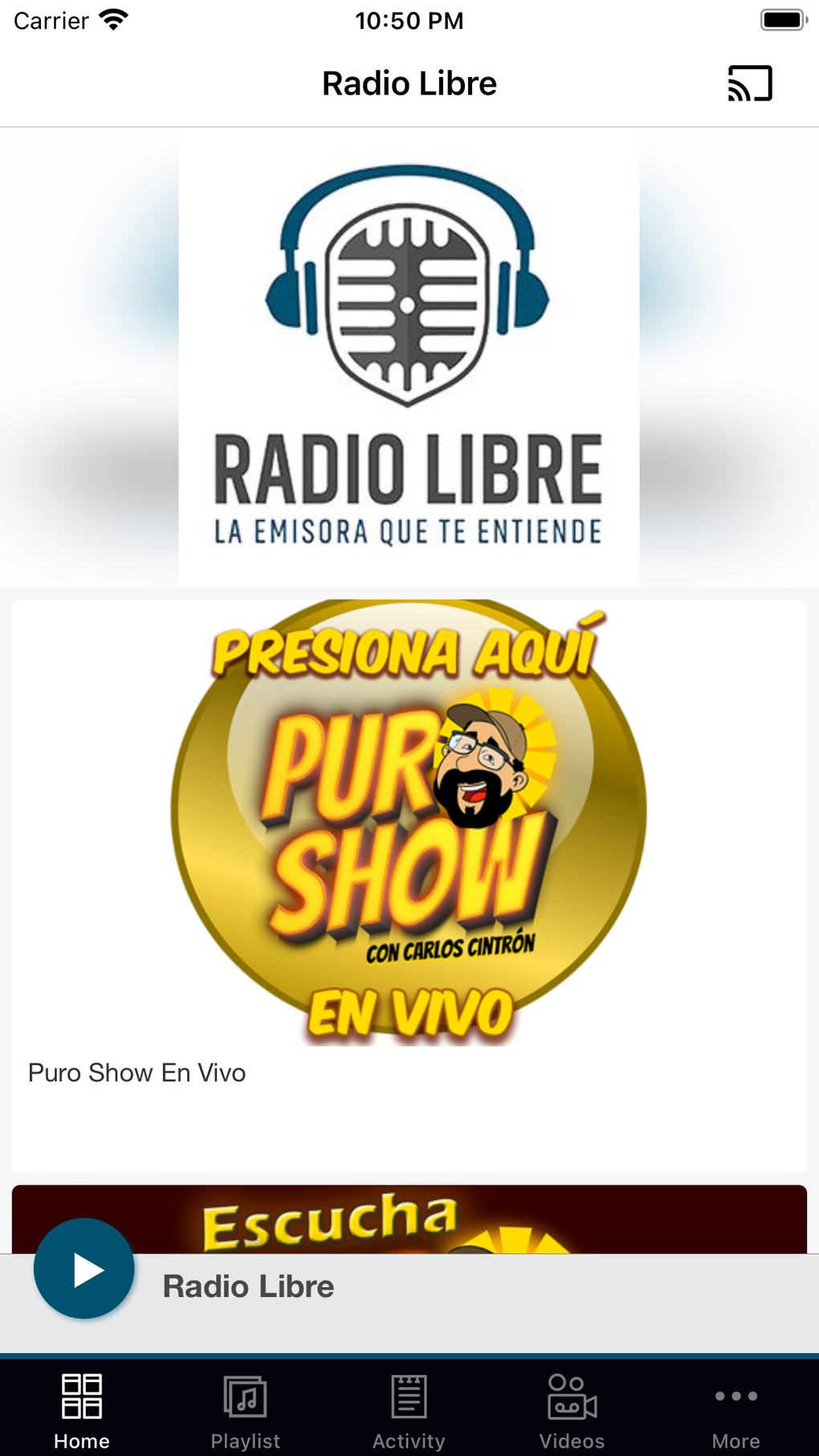
Task: Tap the Wi-Fi indicator in the status bar
Action: [x=114, y=19]
